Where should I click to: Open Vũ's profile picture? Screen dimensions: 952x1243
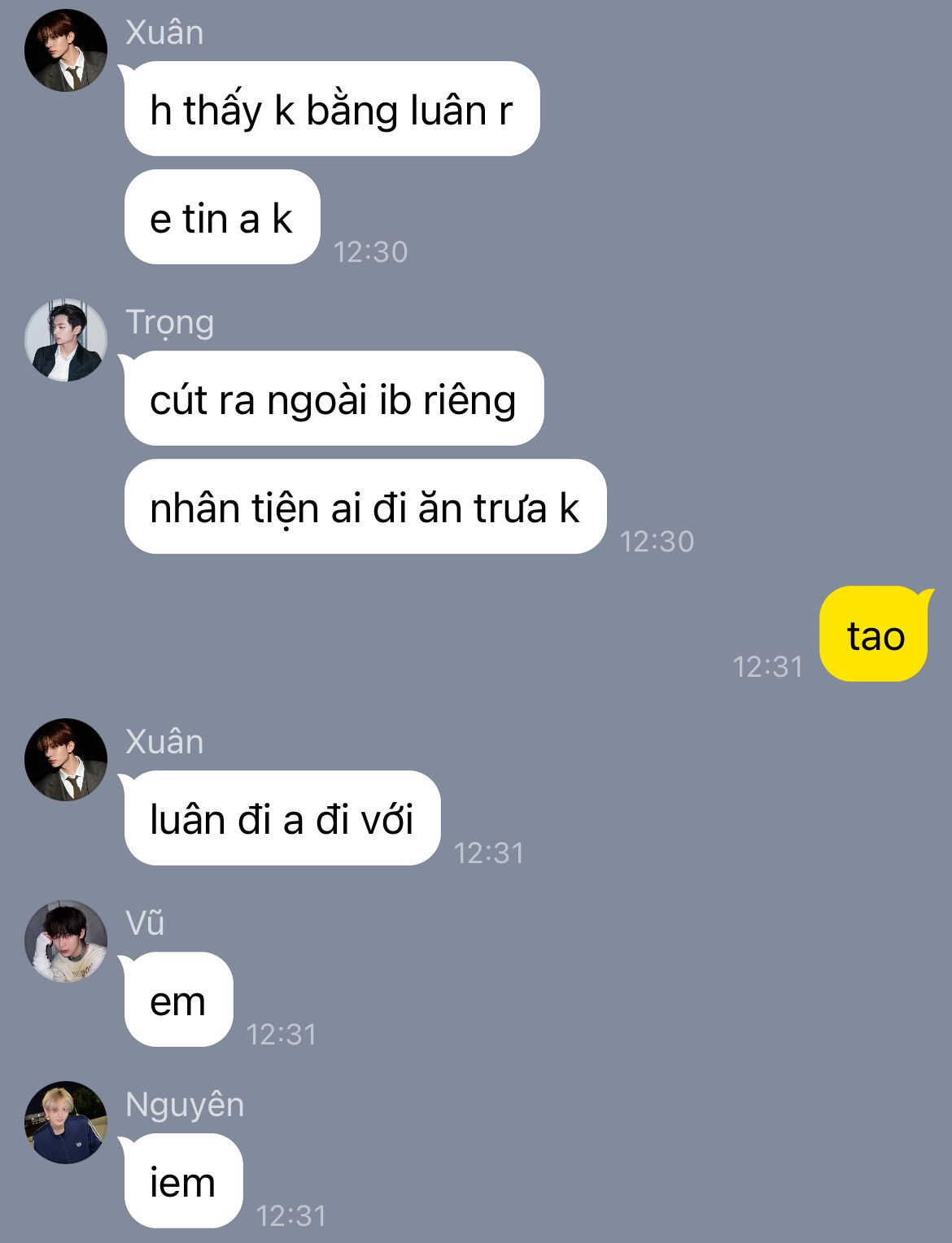point(66,941)
